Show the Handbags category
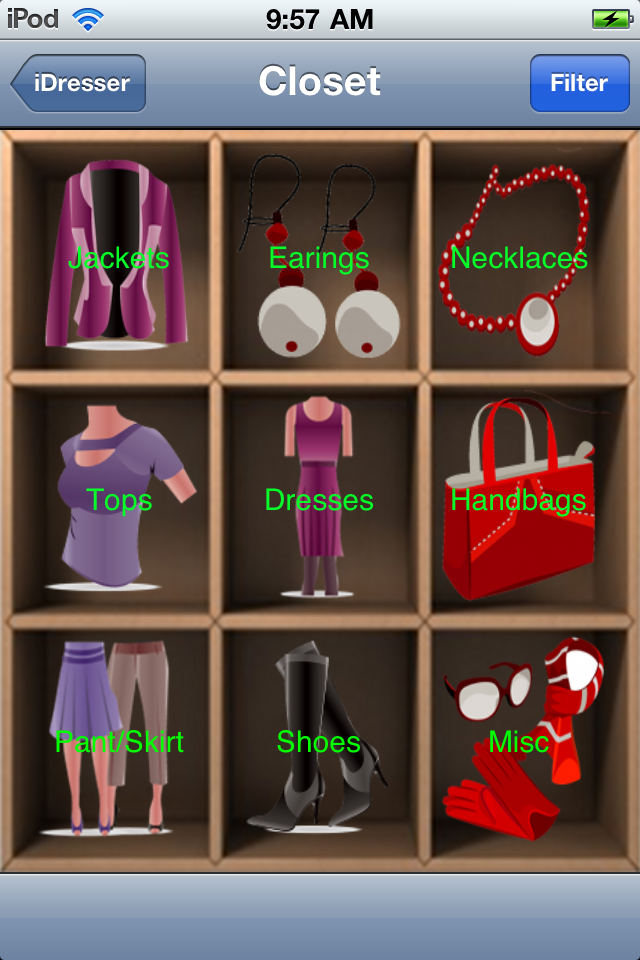Viewport: 640px width, 960px height. pos(518,500)
